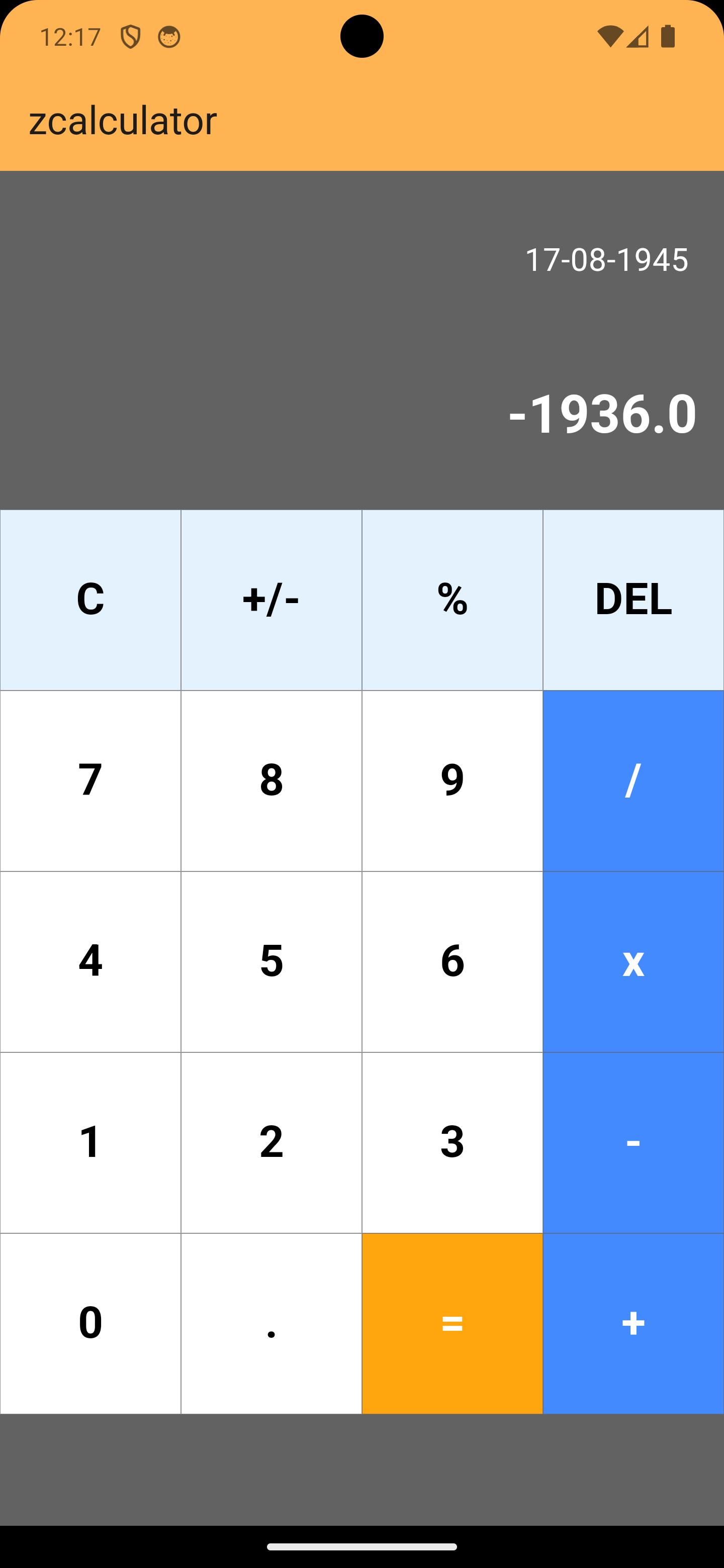Enter the digit 7
This screenshot has width=724, height=1568.
90,780
